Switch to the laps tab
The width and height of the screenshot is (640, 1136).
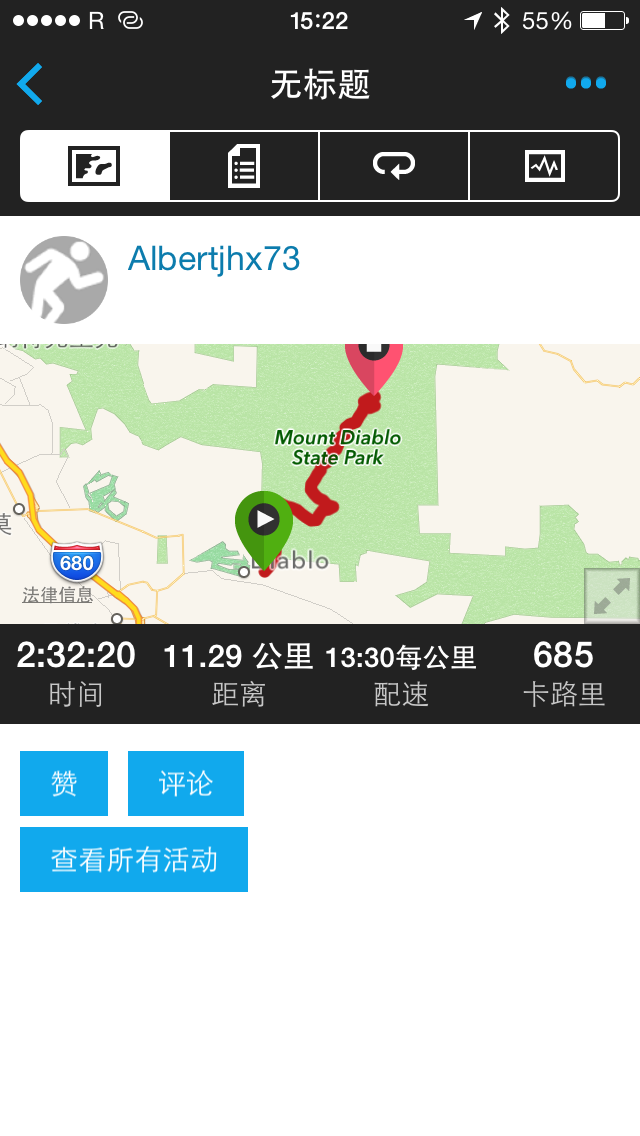(x=394, y=166)
